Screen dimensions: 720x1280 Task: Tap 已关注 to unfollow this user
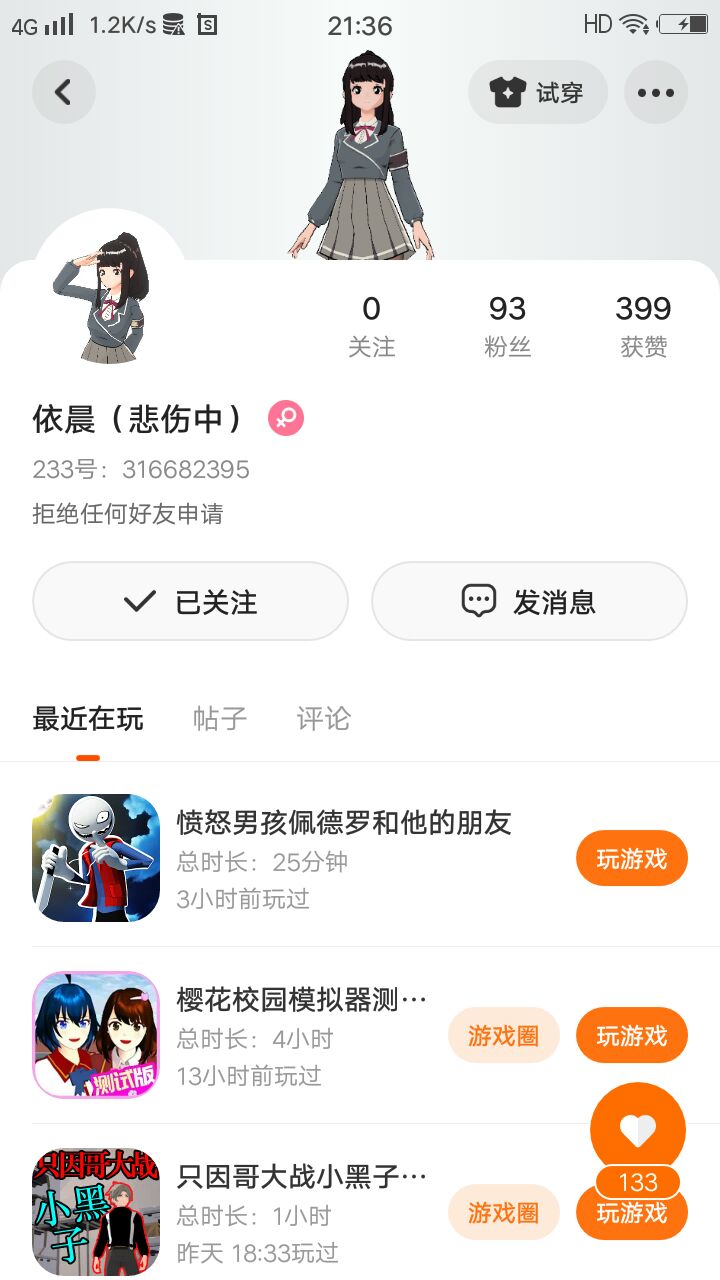190,601
